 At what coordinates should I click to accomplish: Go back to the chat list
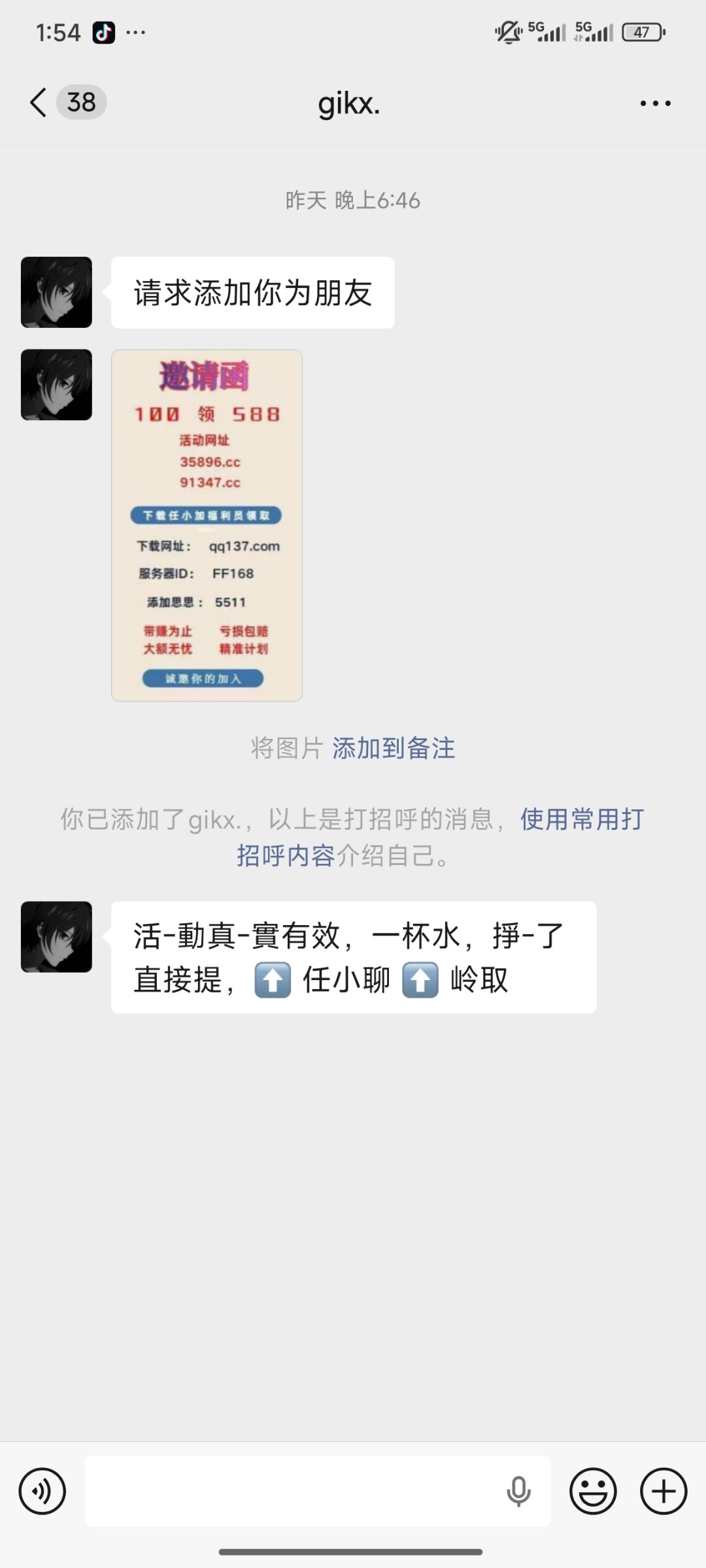tap(39, 103)
